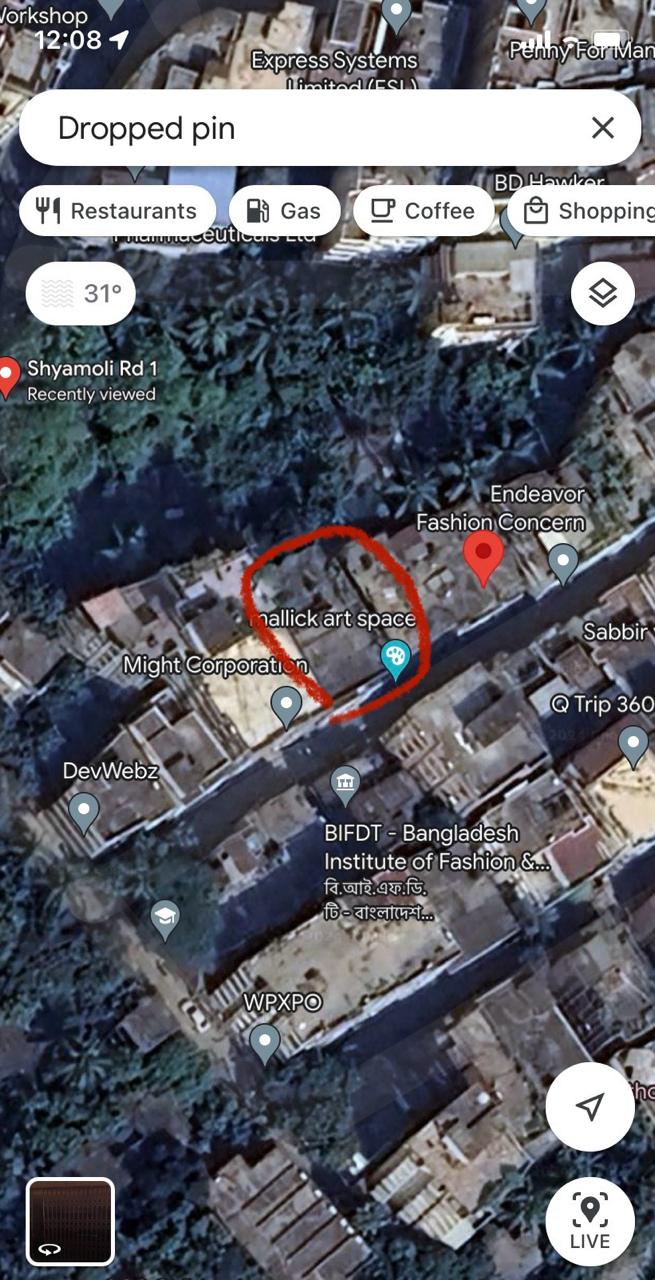Select the Coffee chip
This screenshot has width=655, height=1280.
[423, 211]
